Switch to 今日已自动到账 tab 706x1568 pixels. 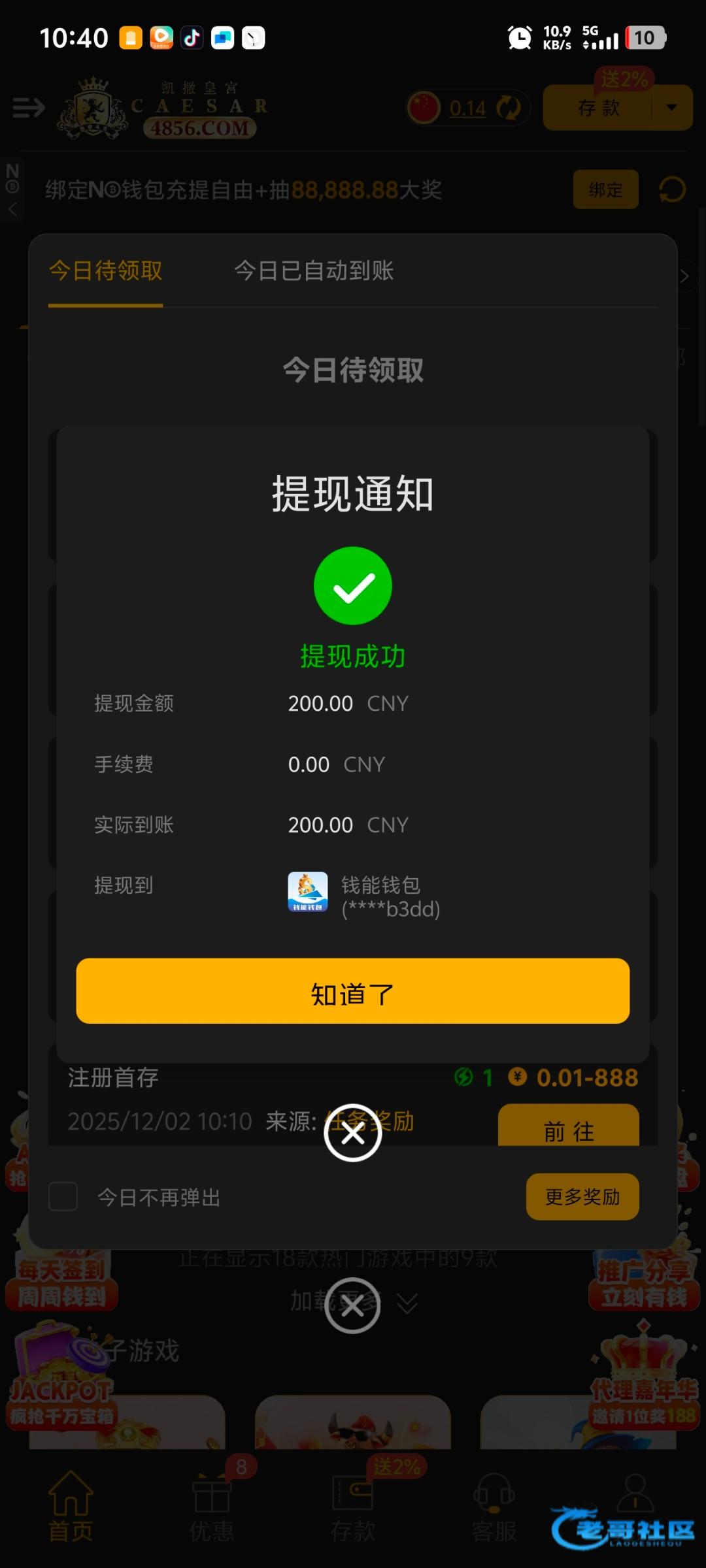(x=314, y=270)
